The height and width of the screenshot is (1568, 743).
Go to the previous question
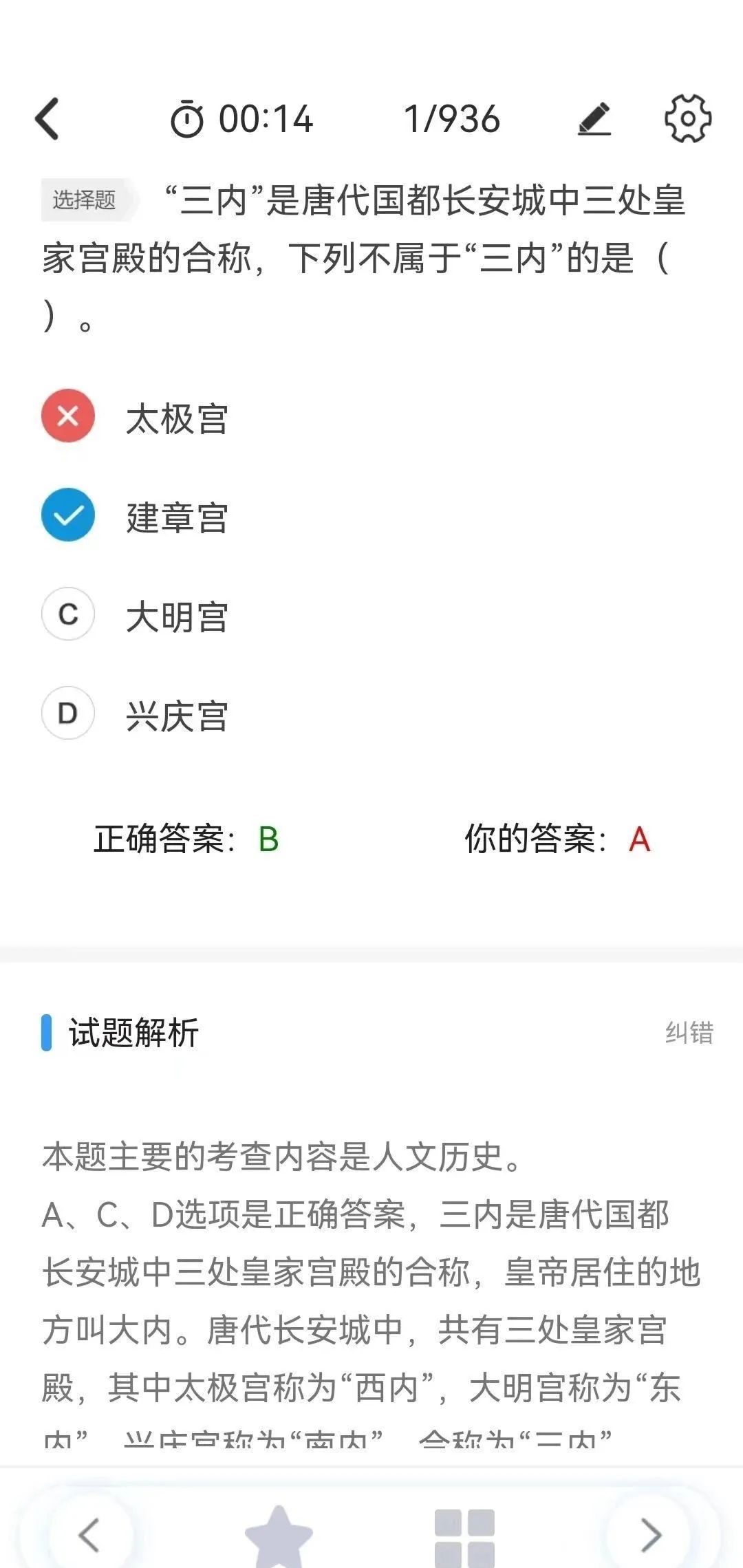point(89,1534)
